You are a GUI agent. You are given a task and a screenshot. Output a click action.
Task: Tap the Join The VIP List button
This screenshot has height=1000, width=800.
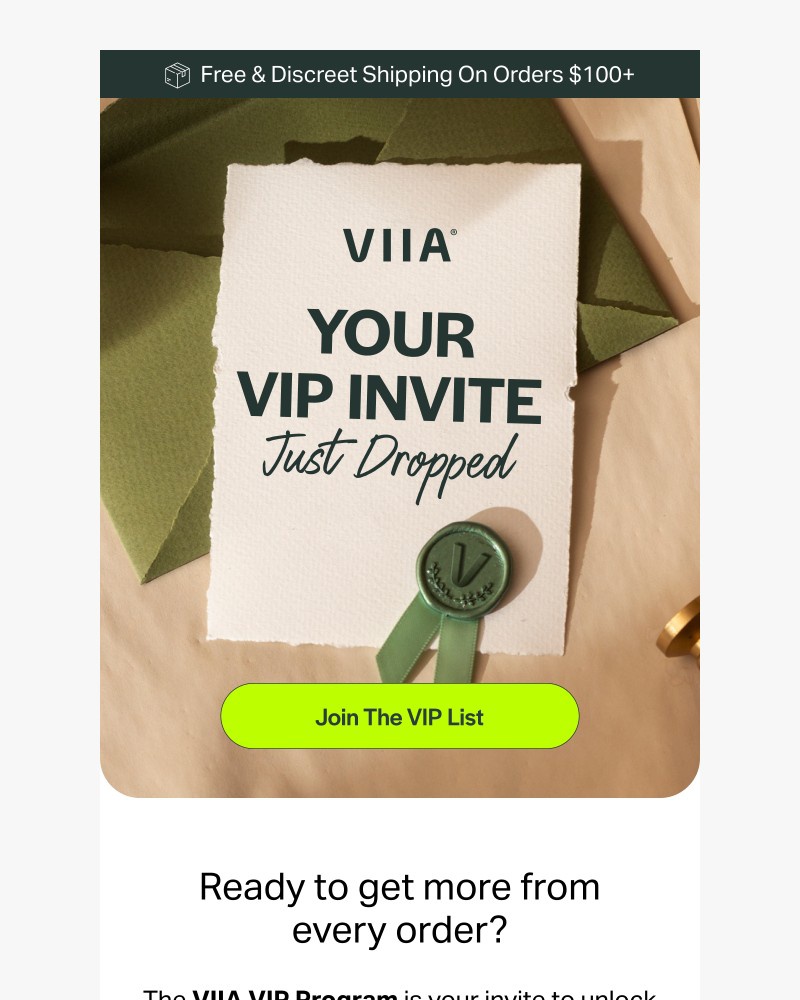click(x=400, y=717)
